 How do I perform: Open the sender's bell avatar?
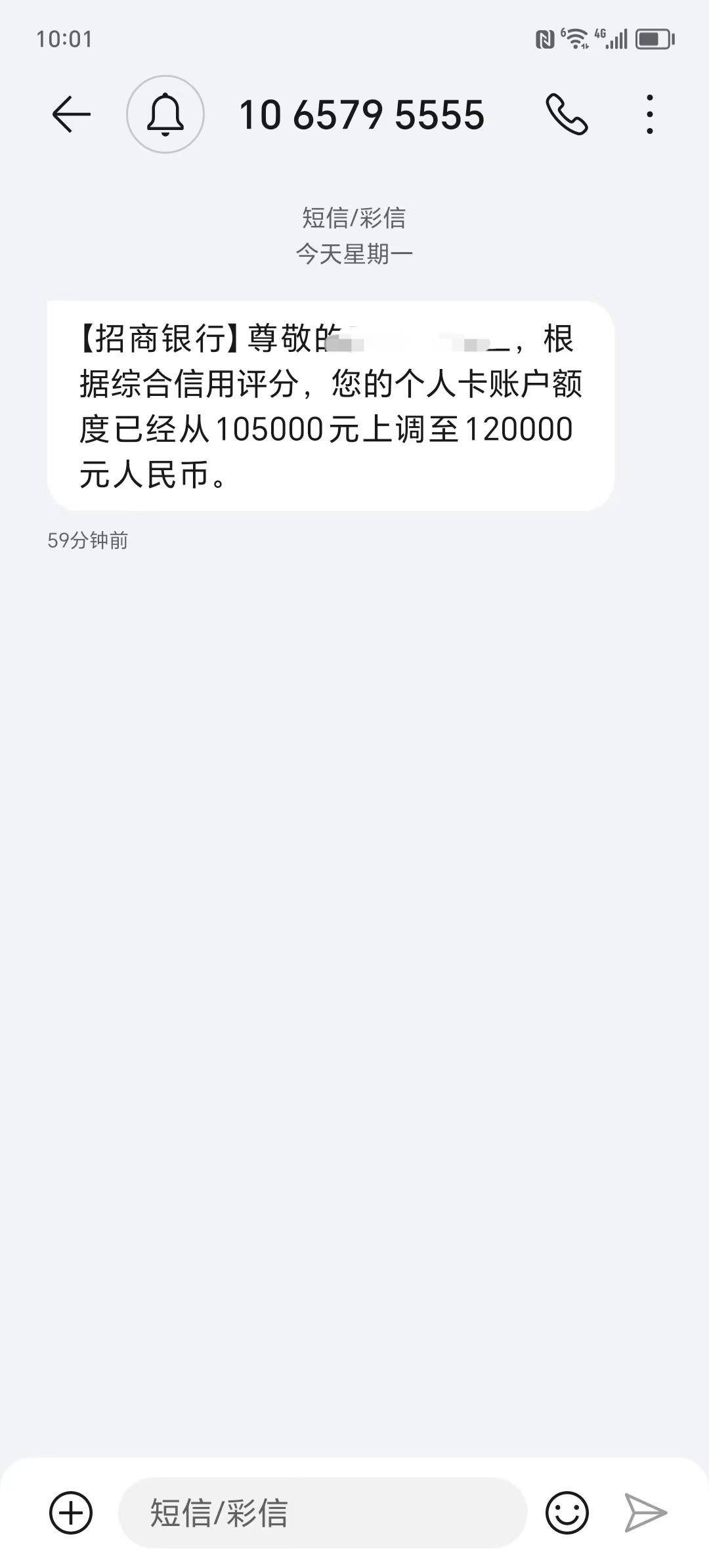tap(165, 114)
